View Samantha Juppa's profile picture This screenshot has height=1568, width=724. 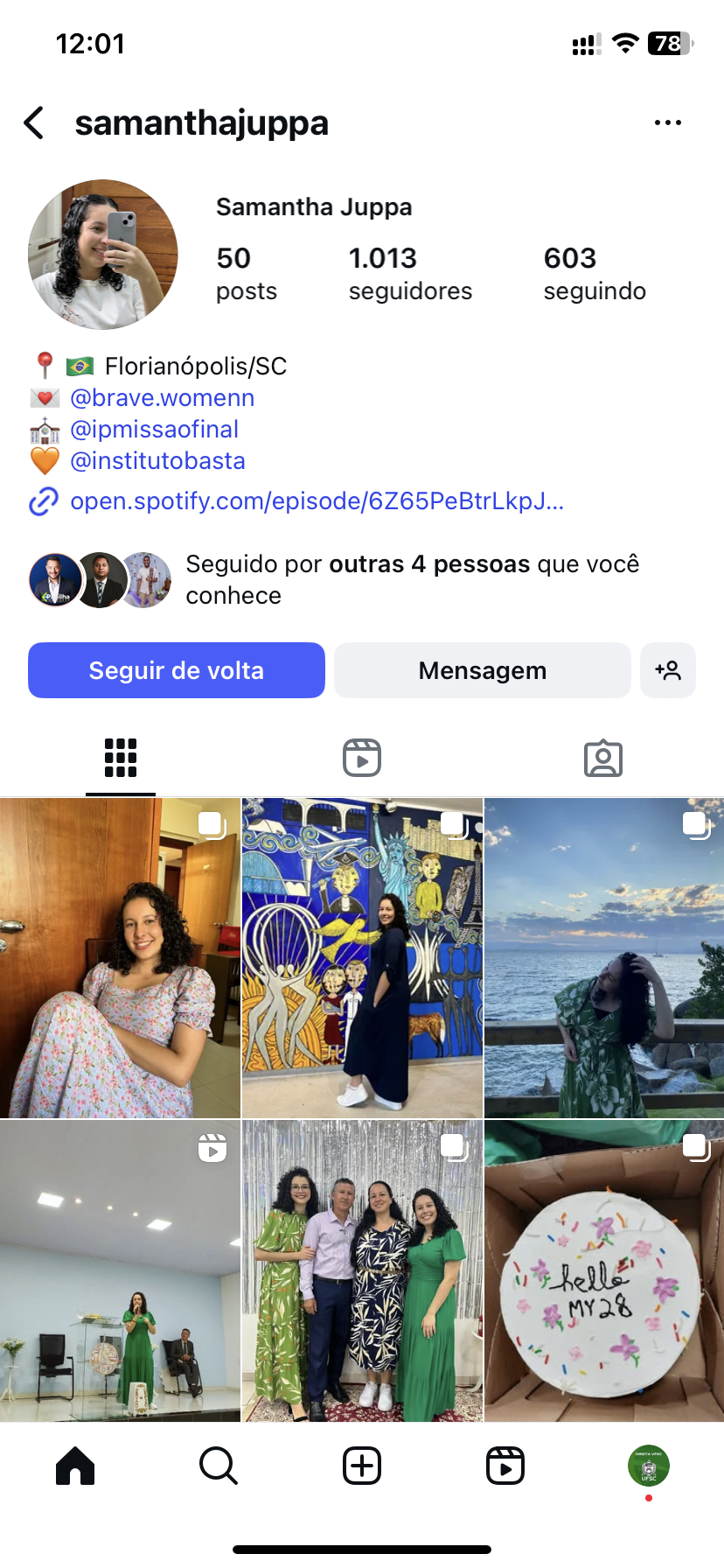click(103, 255)
